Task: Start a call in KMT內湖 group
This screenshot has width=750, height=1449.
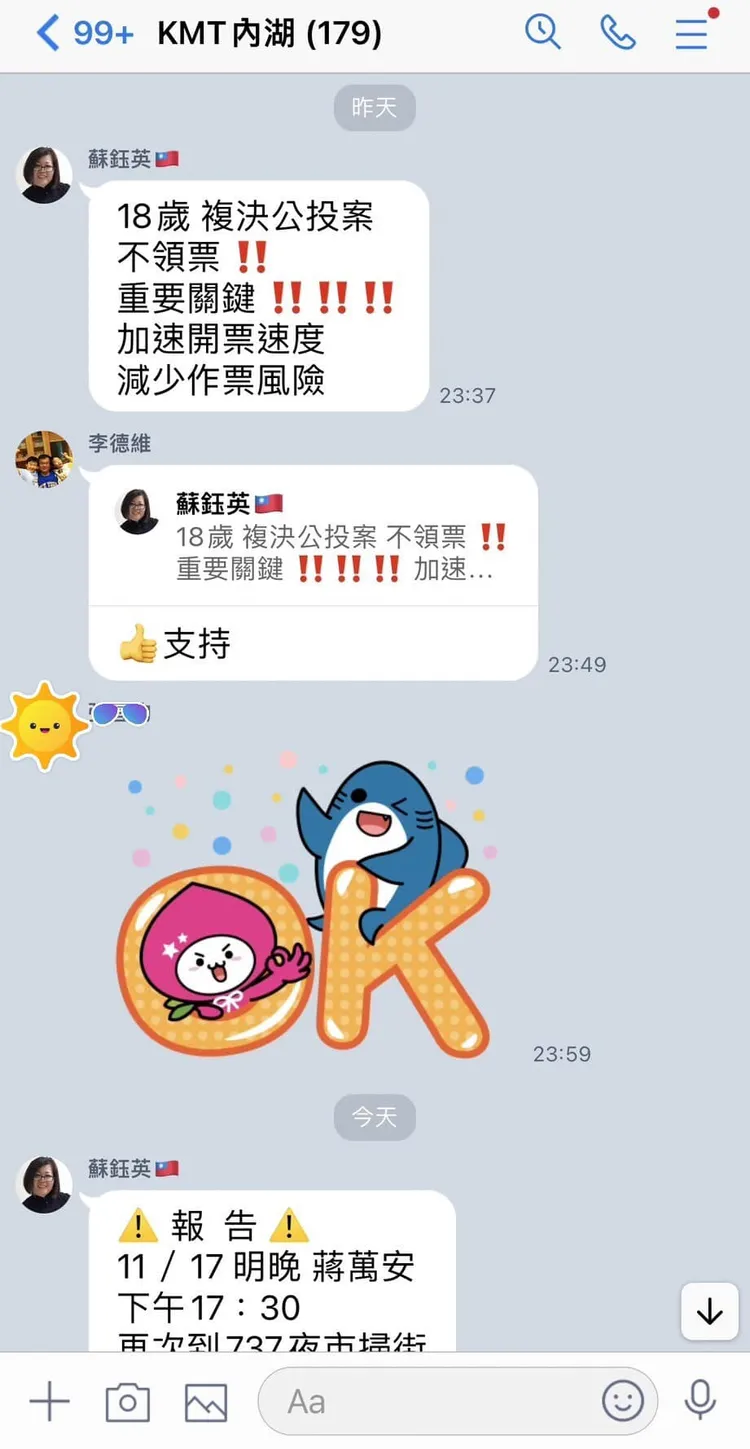Action: 618,33
